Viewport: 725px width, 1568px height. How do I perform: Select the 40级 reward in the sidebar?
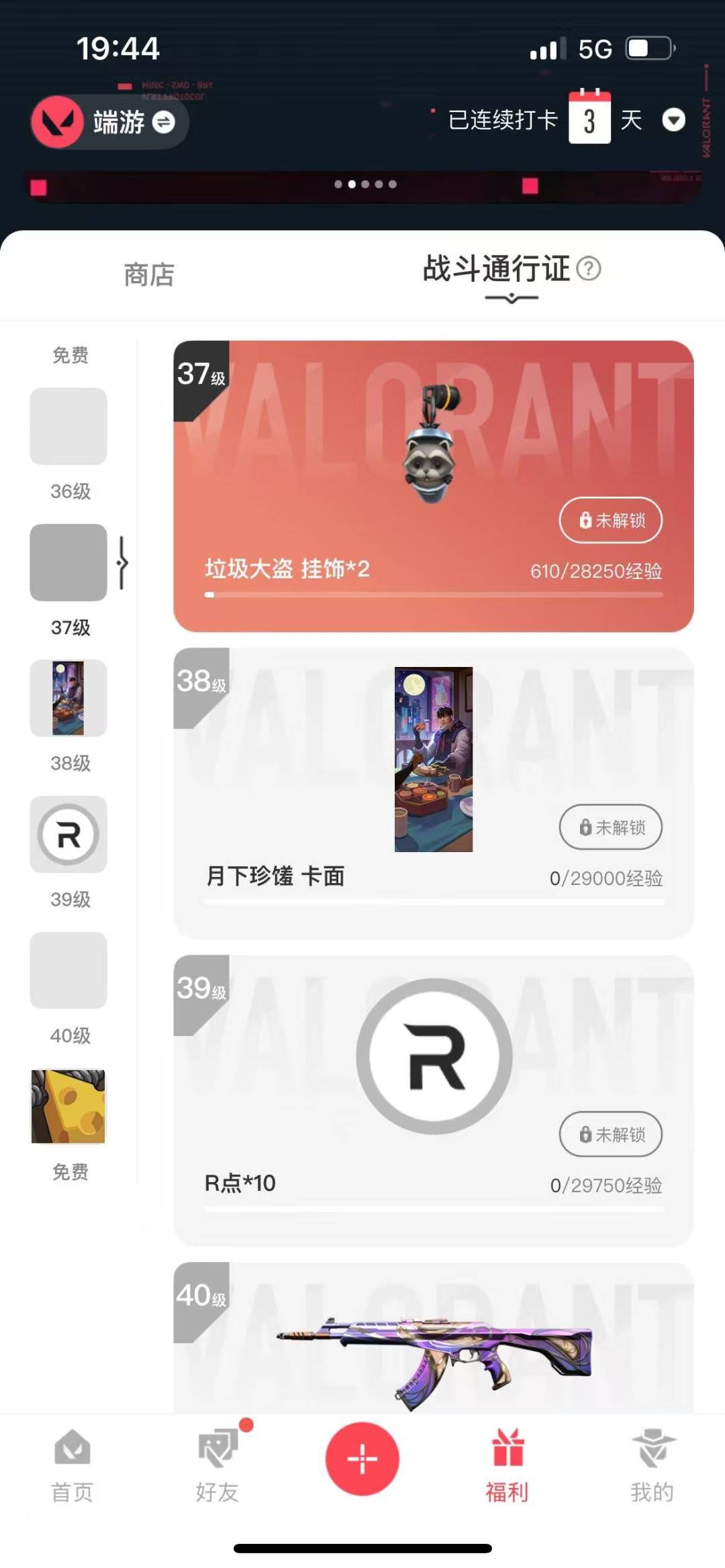pos(68,970)
